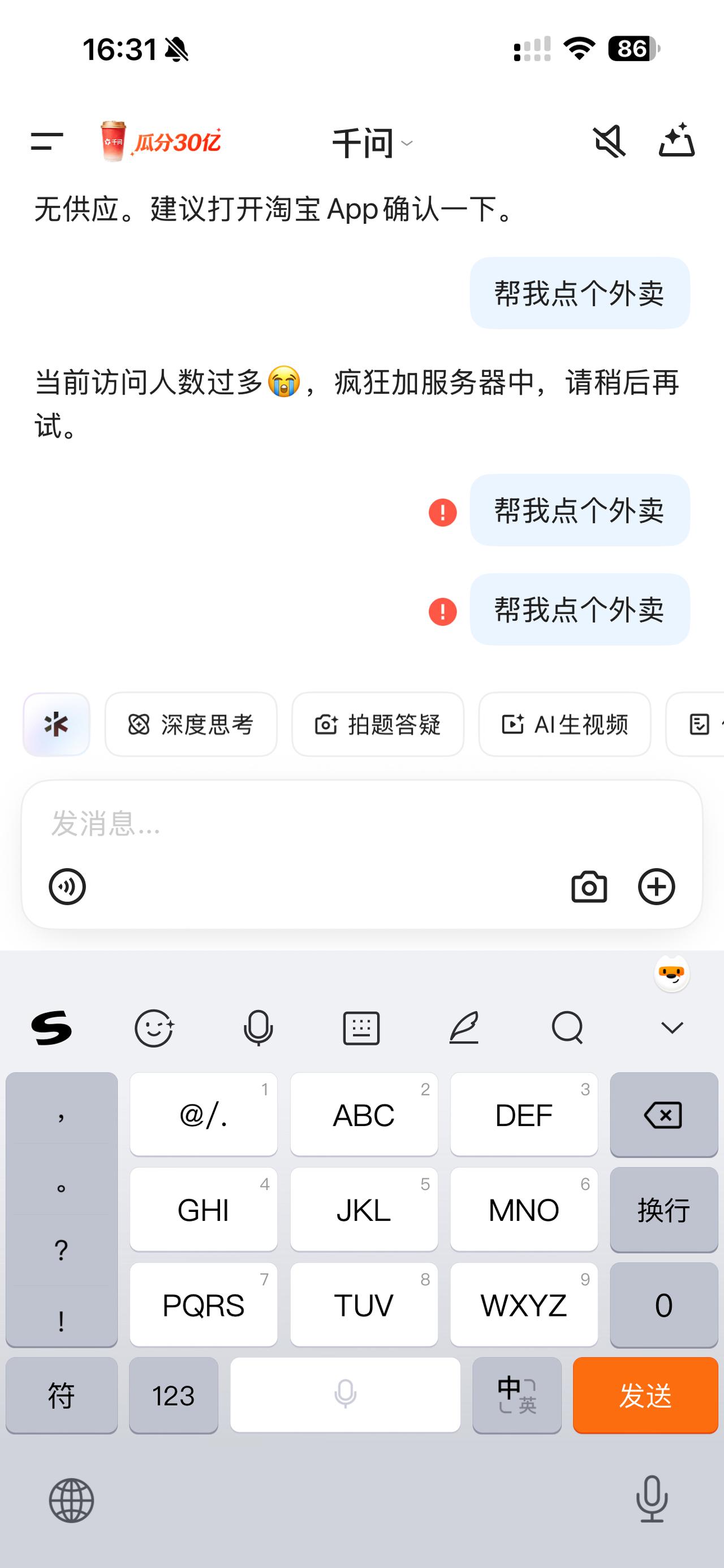Mute the chat audio playback

610,142
